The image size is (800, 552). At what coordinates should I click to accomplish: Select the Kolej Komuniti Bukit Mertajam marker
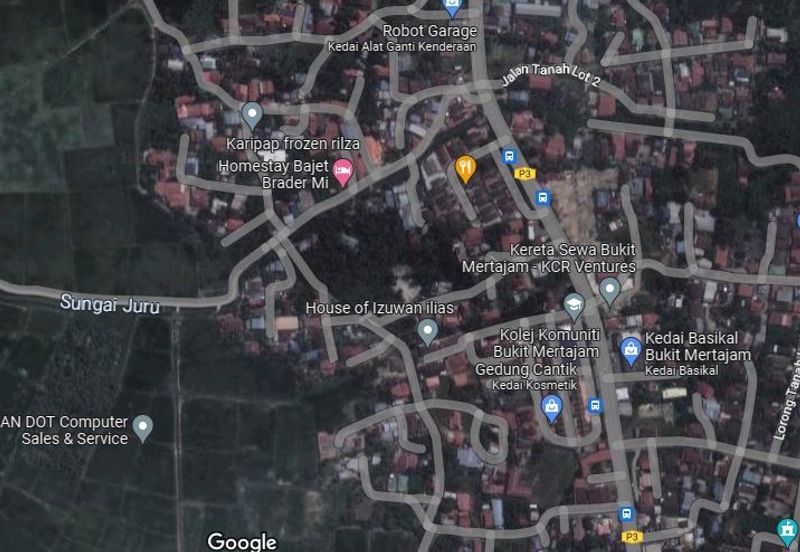click(574, 303)
